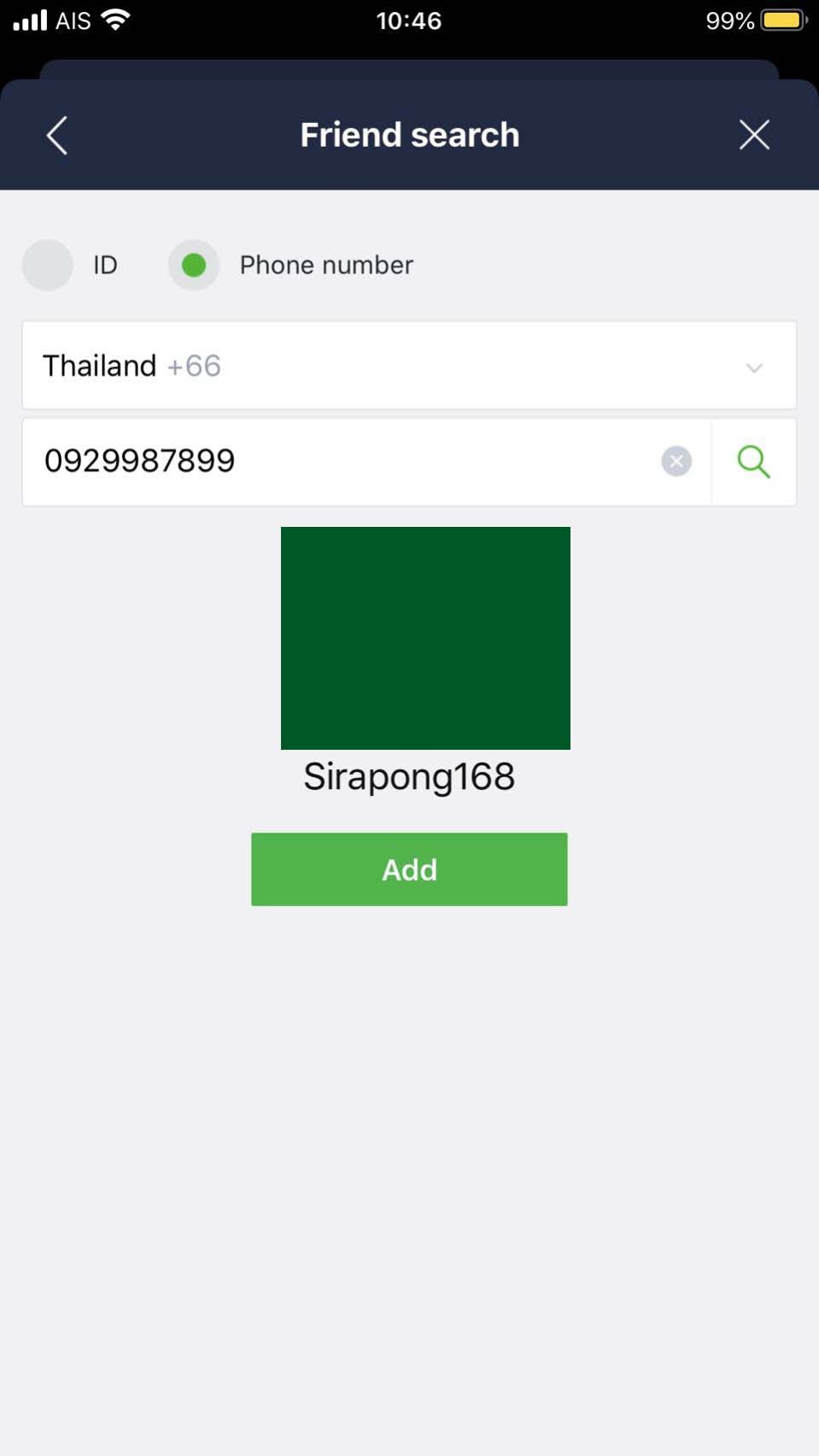Select the Phone number radio button
This screenshot has height=1456, width=819.
(194, 265)
